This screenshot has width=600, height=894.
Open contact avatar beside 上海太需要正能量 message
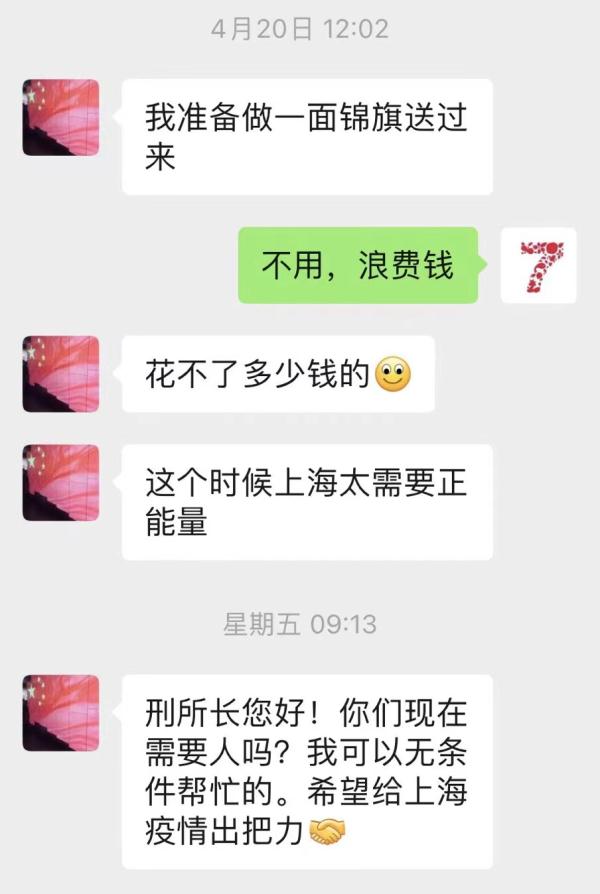(x=61, y=483)
